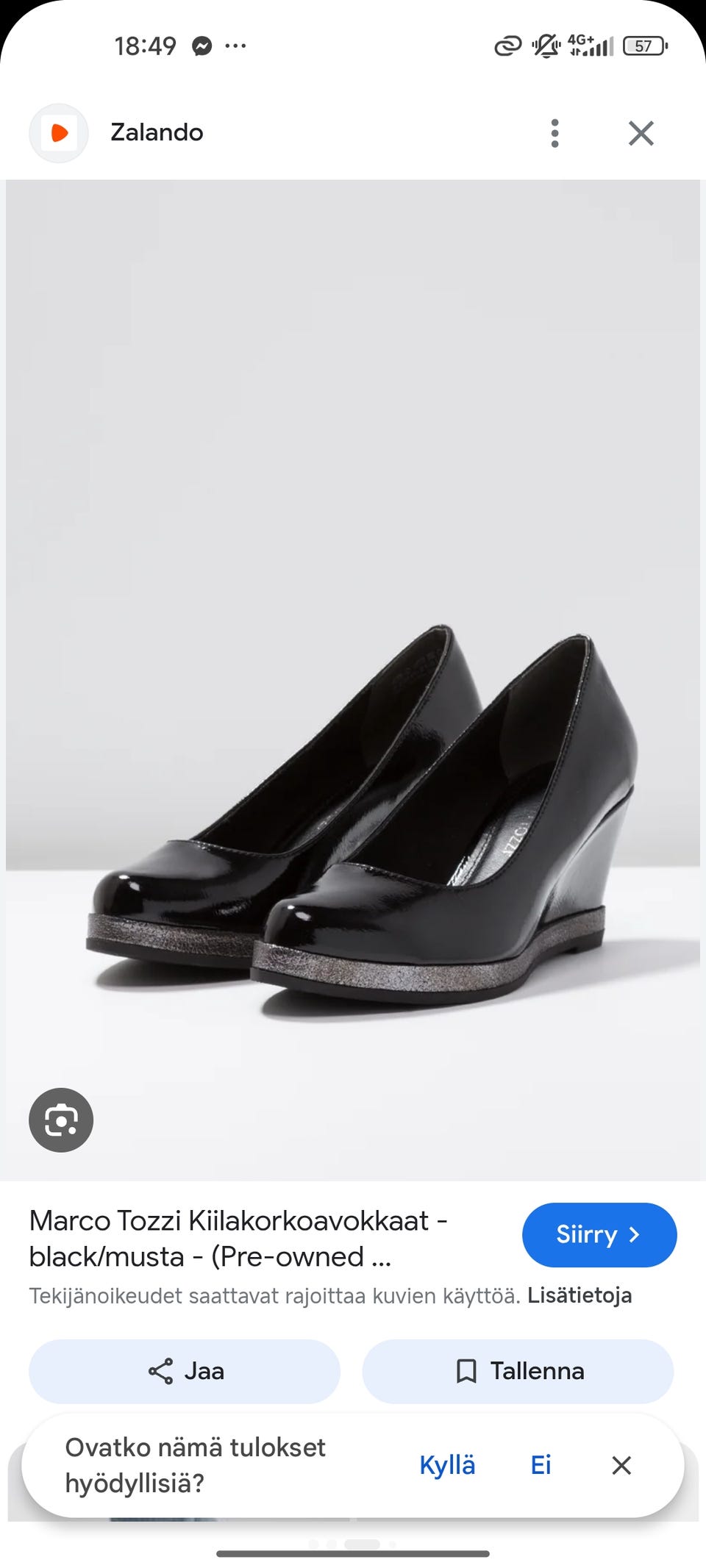Screen dimensions: 706x1568
Task: Close the Zalando image viewer
Action: (641, 133)
